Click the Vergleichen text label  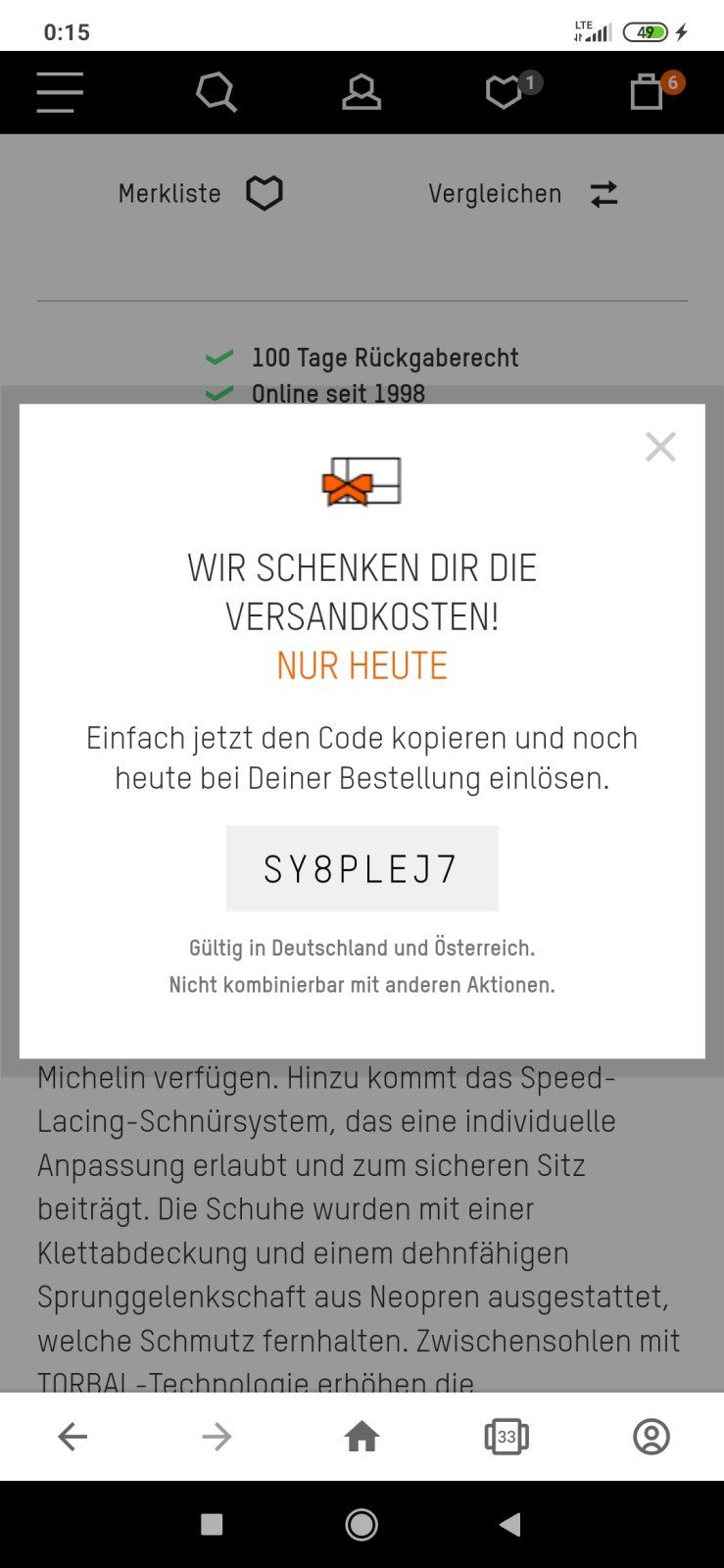[495, 193]
